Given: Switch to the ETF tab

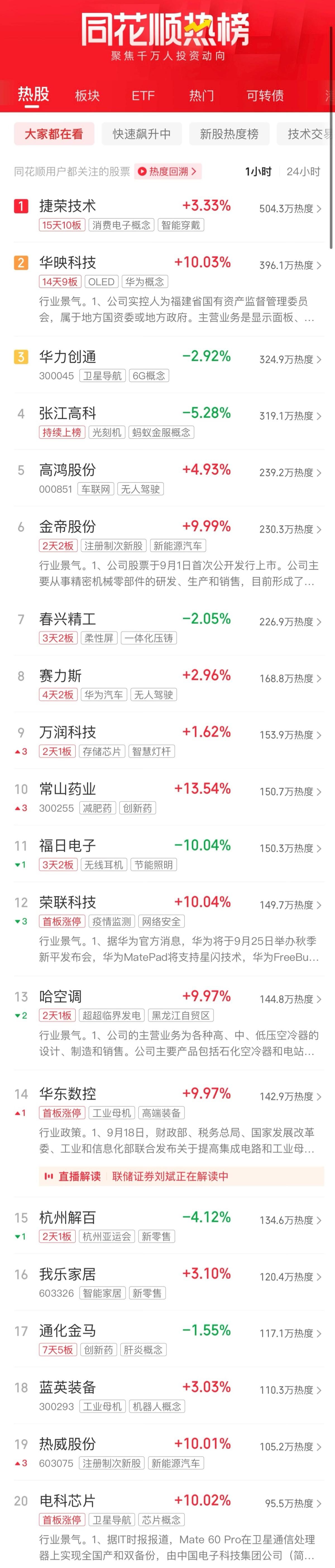Looking at the screenshot, I should click(143, 96).
